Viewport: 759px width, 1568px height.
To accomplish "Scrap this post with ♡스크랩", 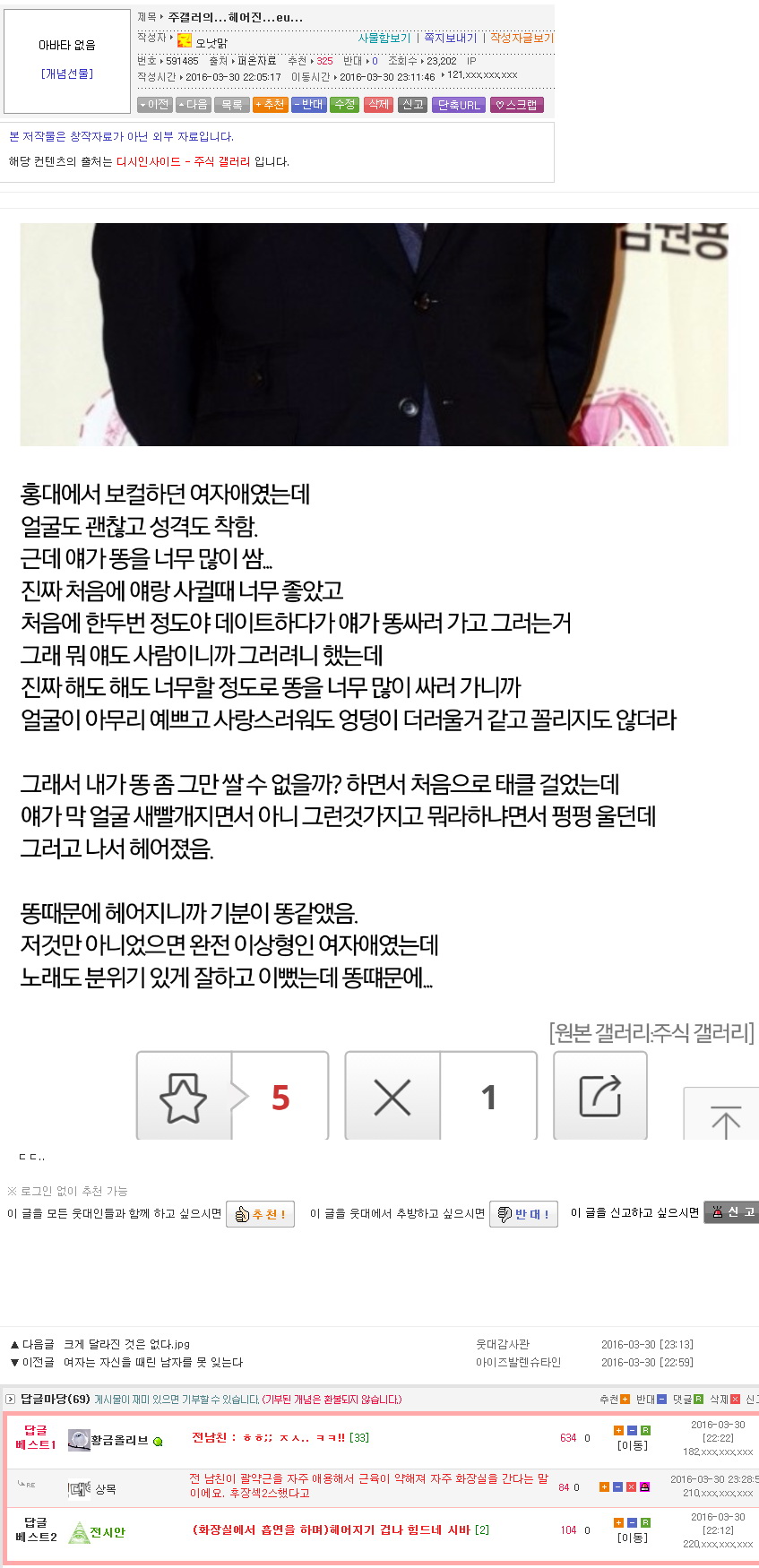I will [516, 105].
